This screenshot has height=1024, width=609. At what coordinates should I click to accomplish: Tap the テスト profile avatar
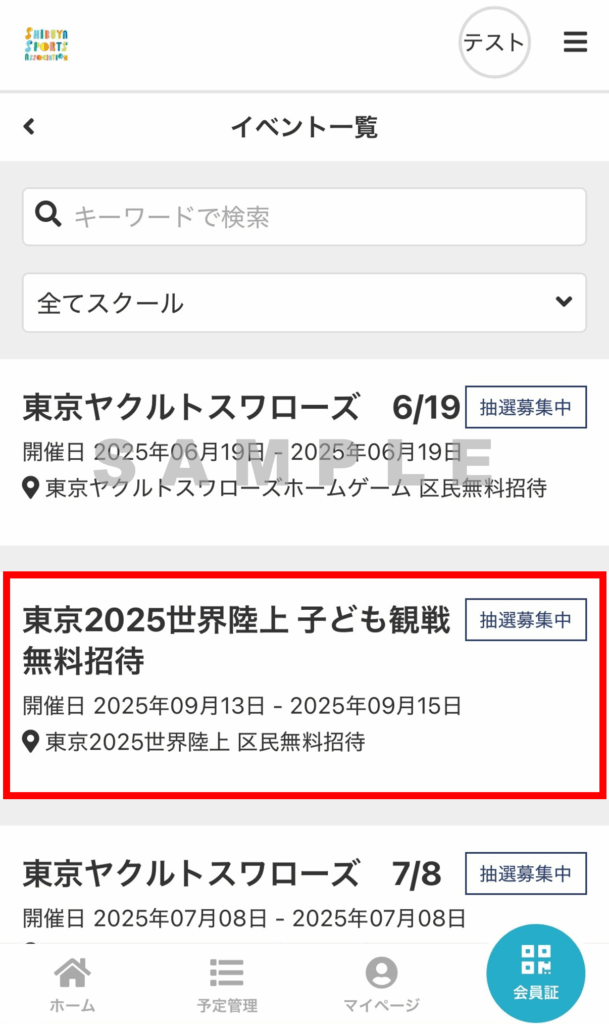tap(493, 42)
